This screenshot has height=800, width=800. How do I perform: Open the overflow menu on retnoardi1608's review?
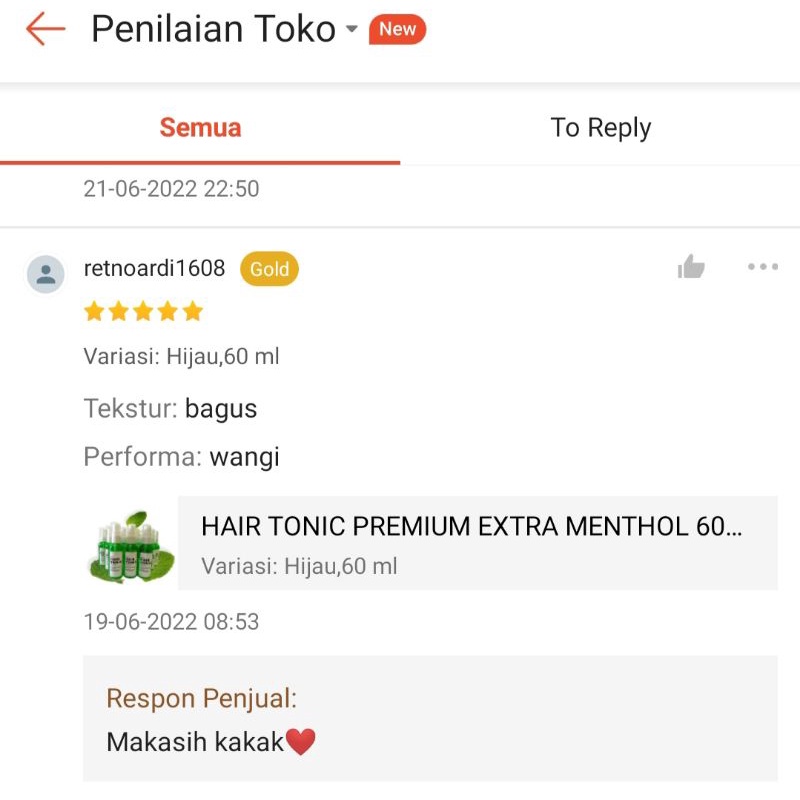click(x=762, y=267)
